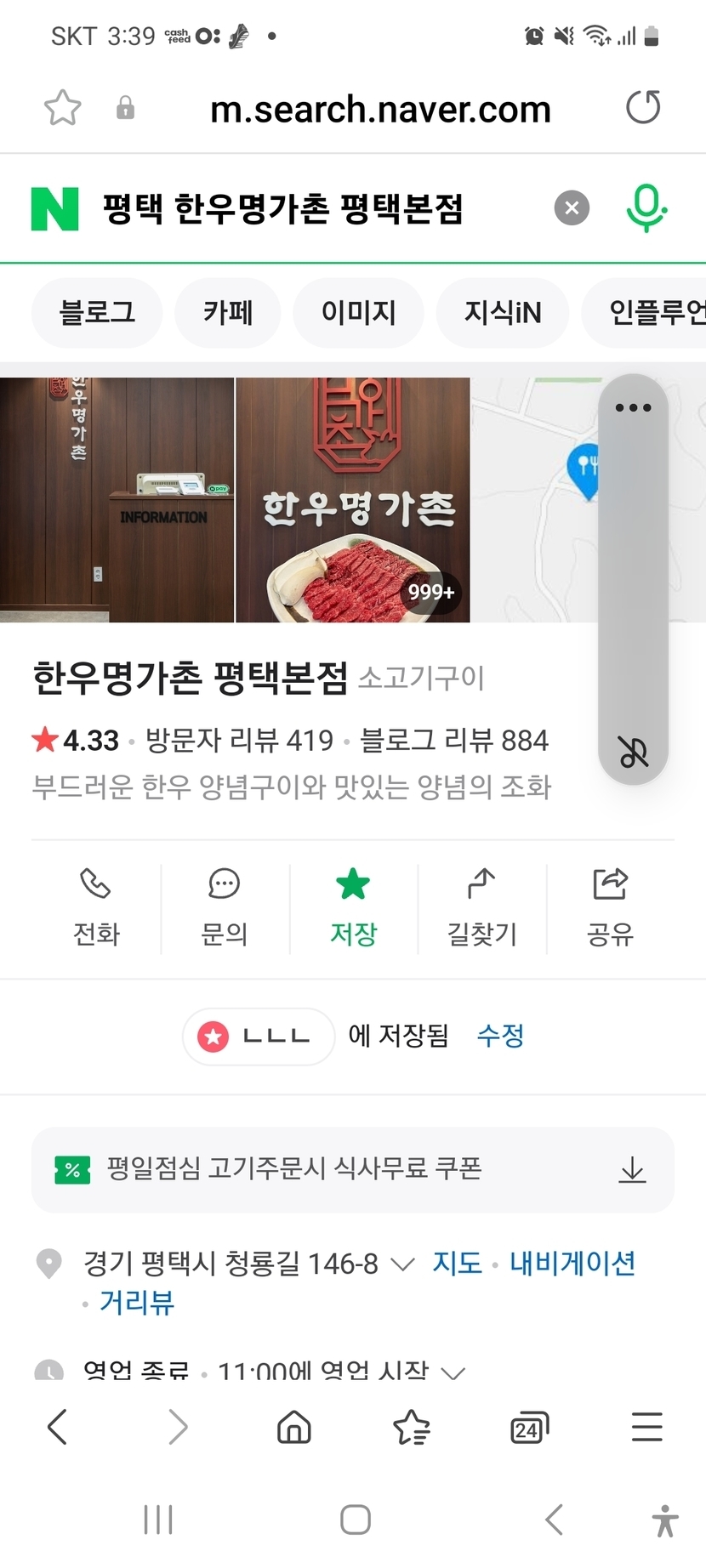Open the browser tabs view showing 24
The image size is (706, 1568).
click(x=528, y=1428)
